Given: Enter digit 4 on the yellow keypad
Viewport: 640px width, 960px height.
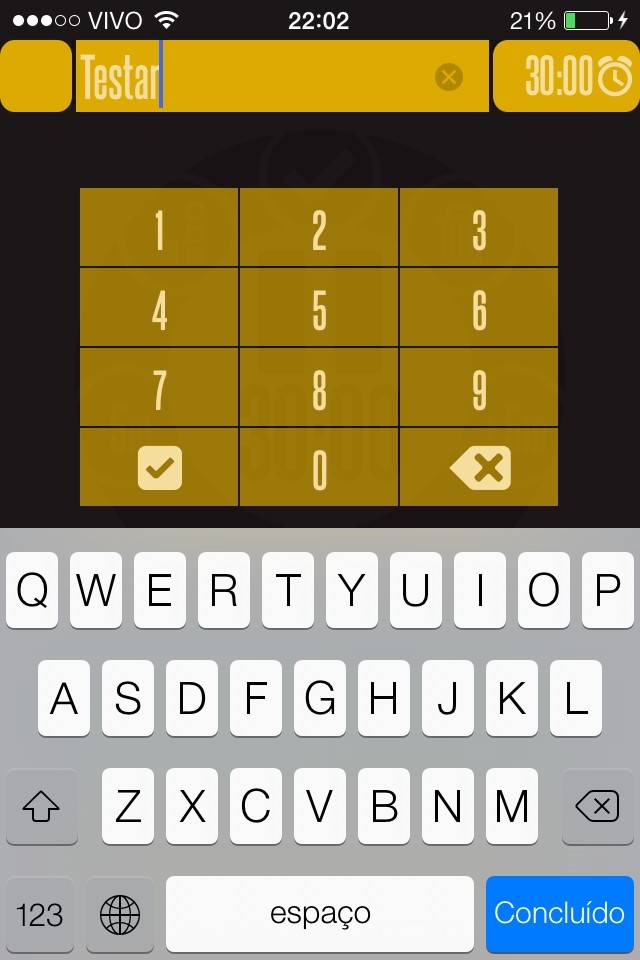Looking at the screenshot, I should coord(159,308).
